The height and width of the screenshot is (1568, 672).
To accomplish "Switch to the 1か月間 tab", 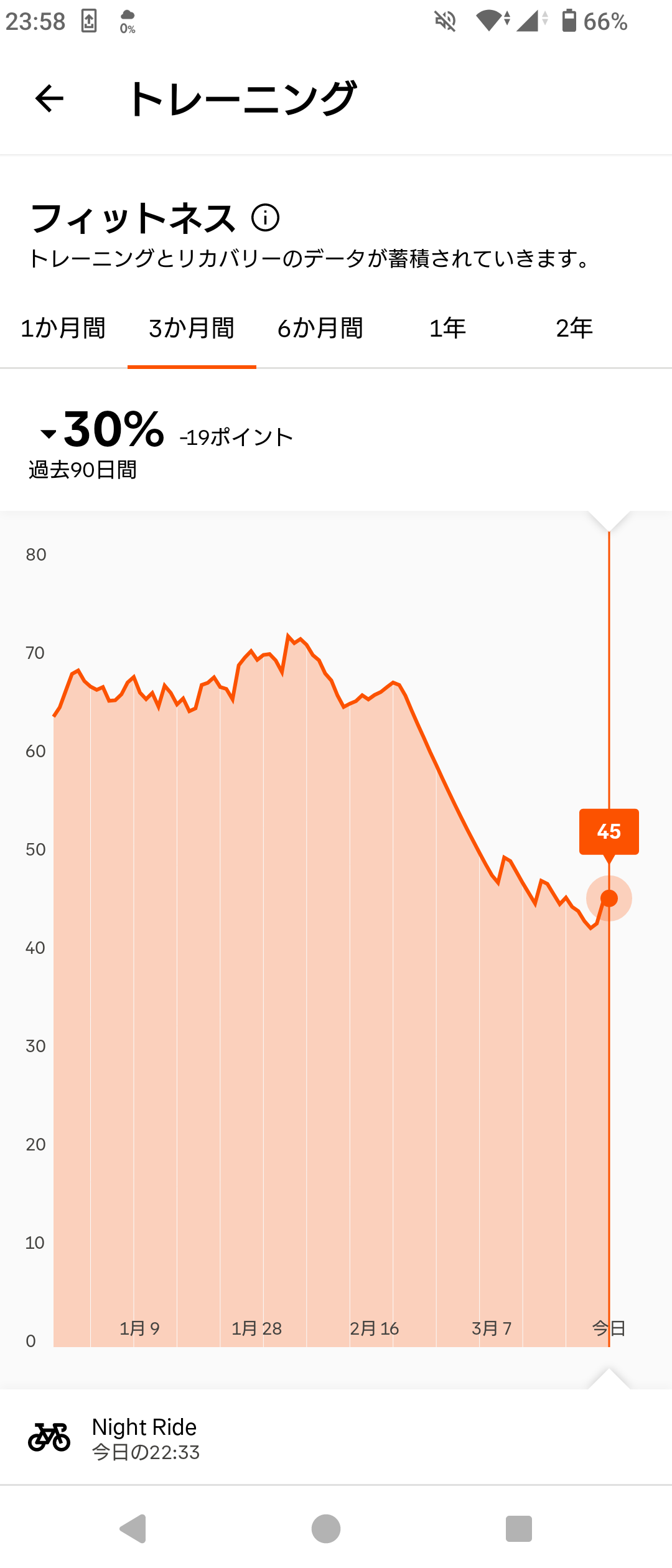I will coord(63,328).
